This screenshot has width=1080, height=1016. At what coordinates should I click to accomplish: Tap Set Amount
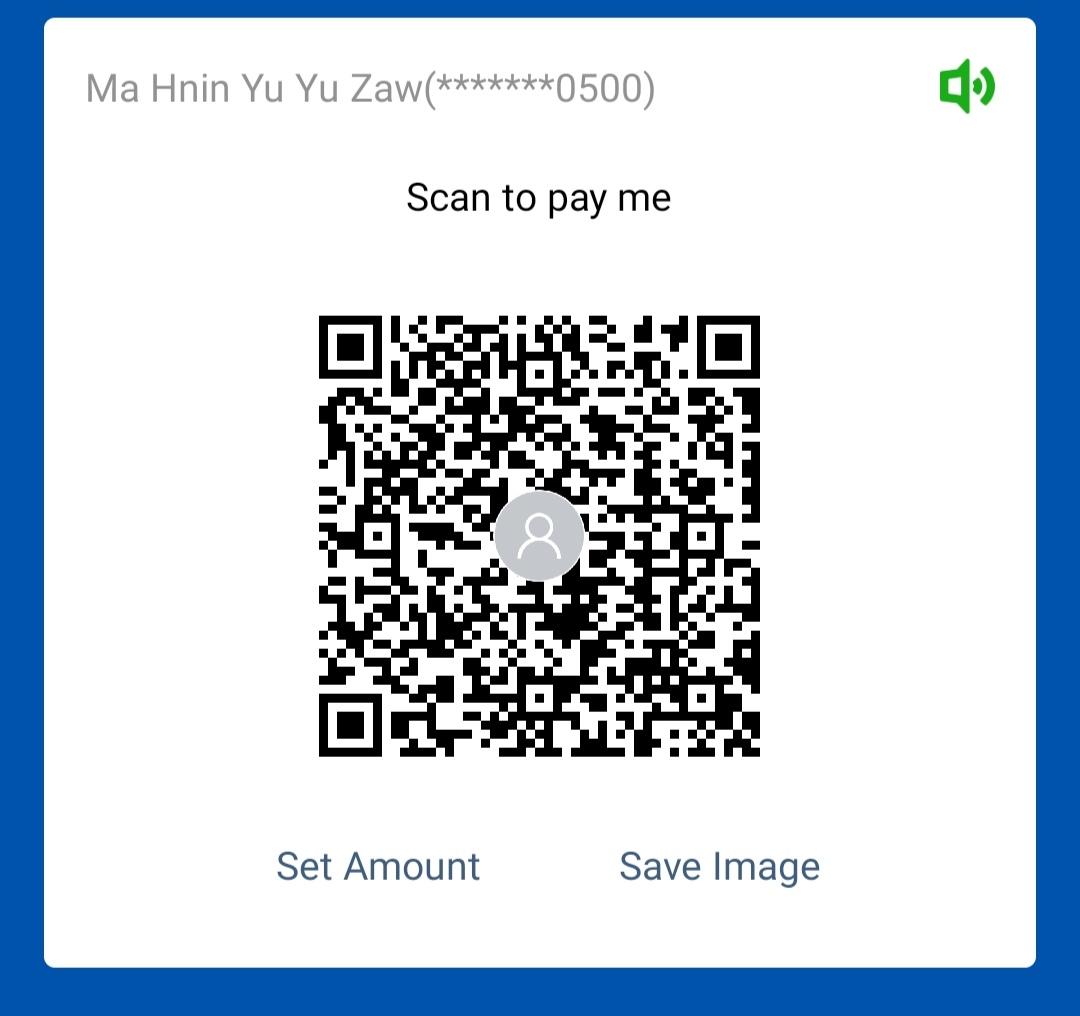pyautogui.click(x=378, y=866)
